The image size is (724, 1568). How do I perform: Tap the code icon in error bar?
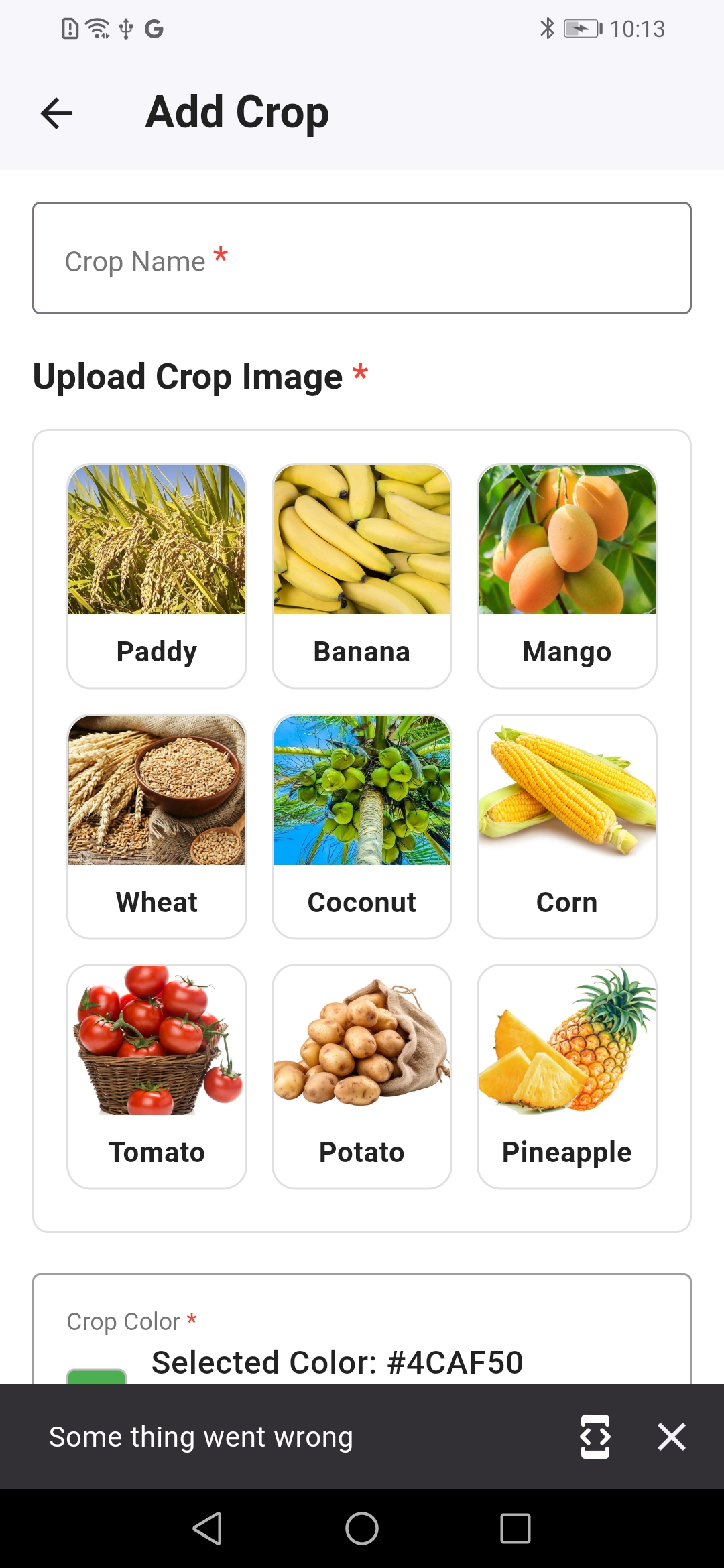pos(595,1437)
